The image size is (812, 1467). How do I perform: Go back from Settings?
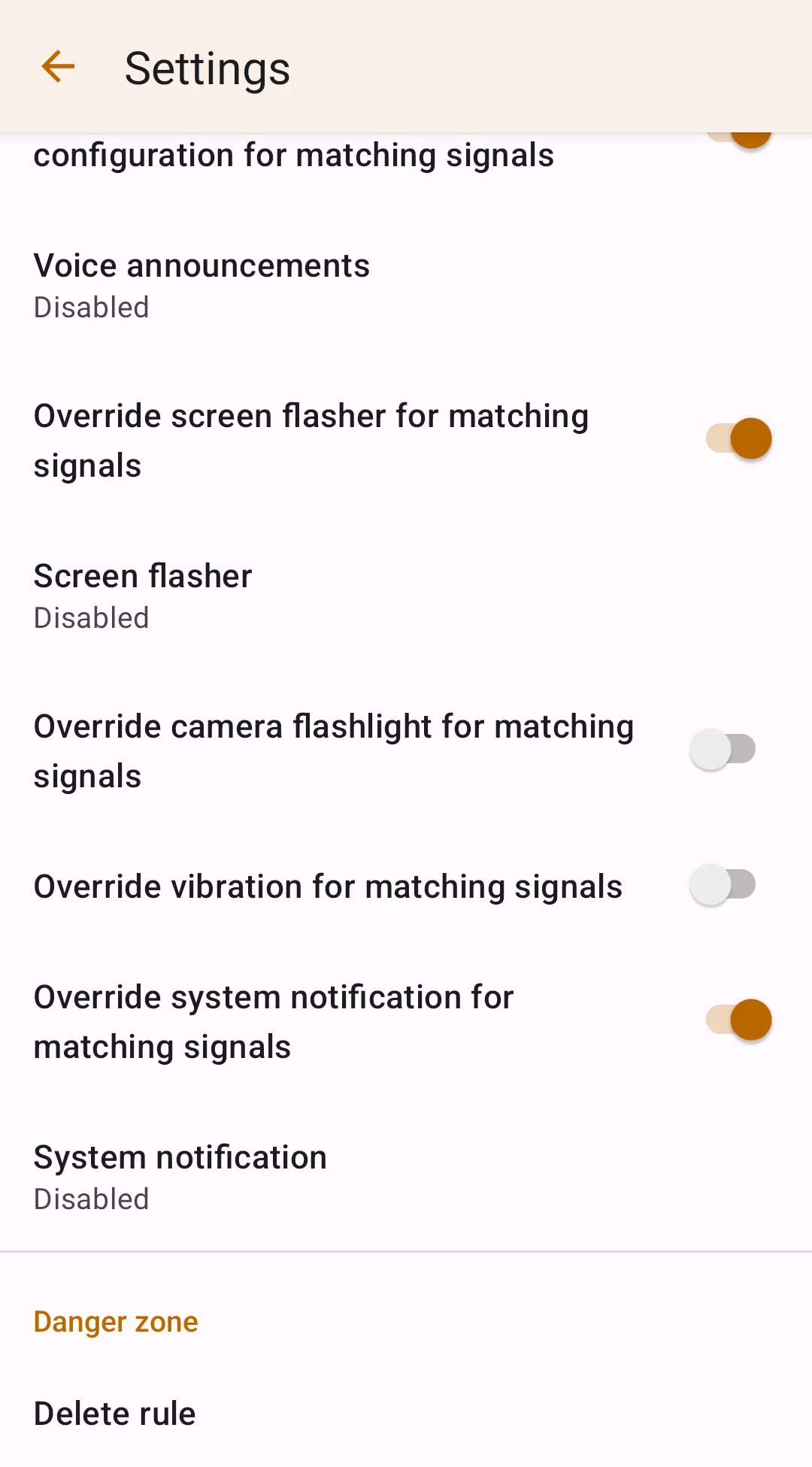(x=58, y=67)
